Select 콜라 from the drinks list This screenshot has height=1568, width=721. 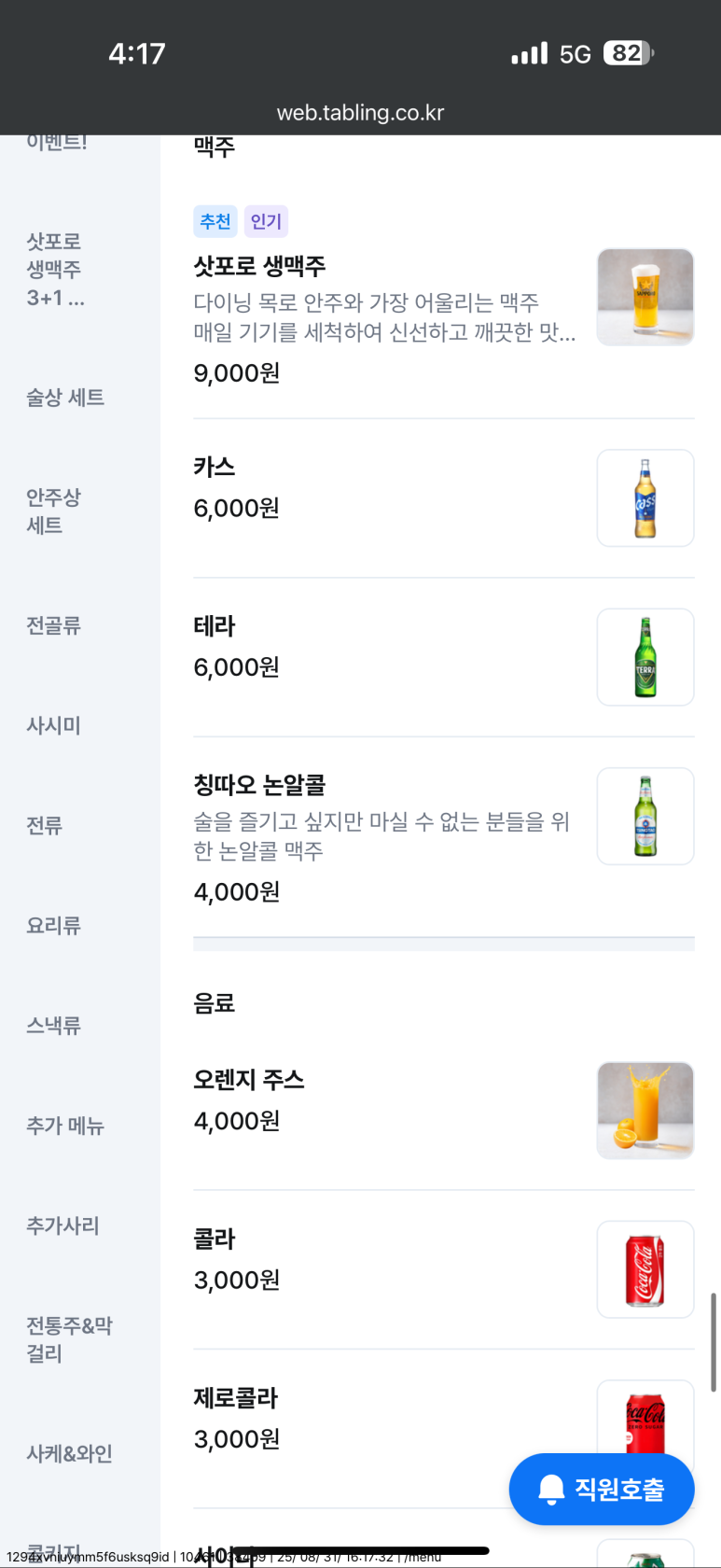(x=444, y=1269)
